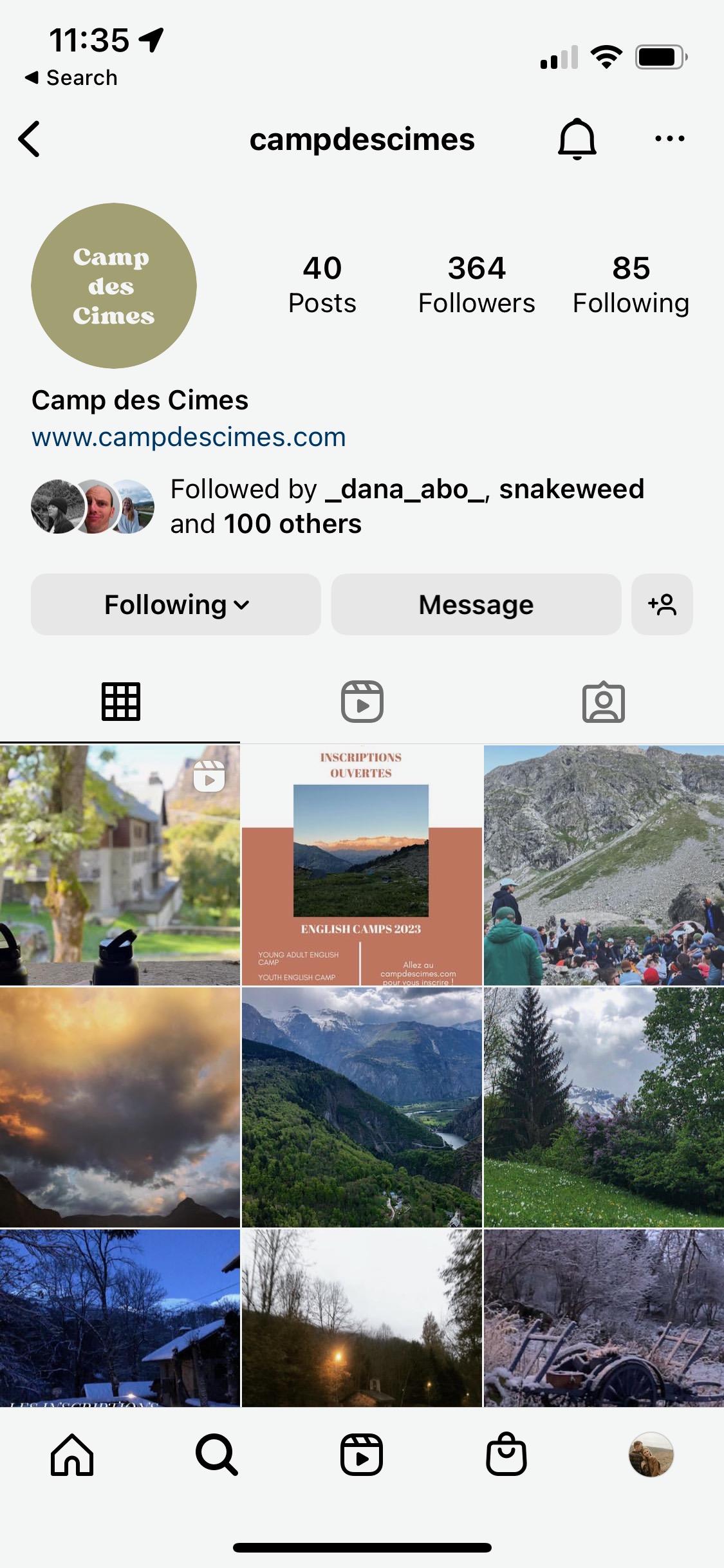Go back from campdescimes profile

(x=30, y=139)
